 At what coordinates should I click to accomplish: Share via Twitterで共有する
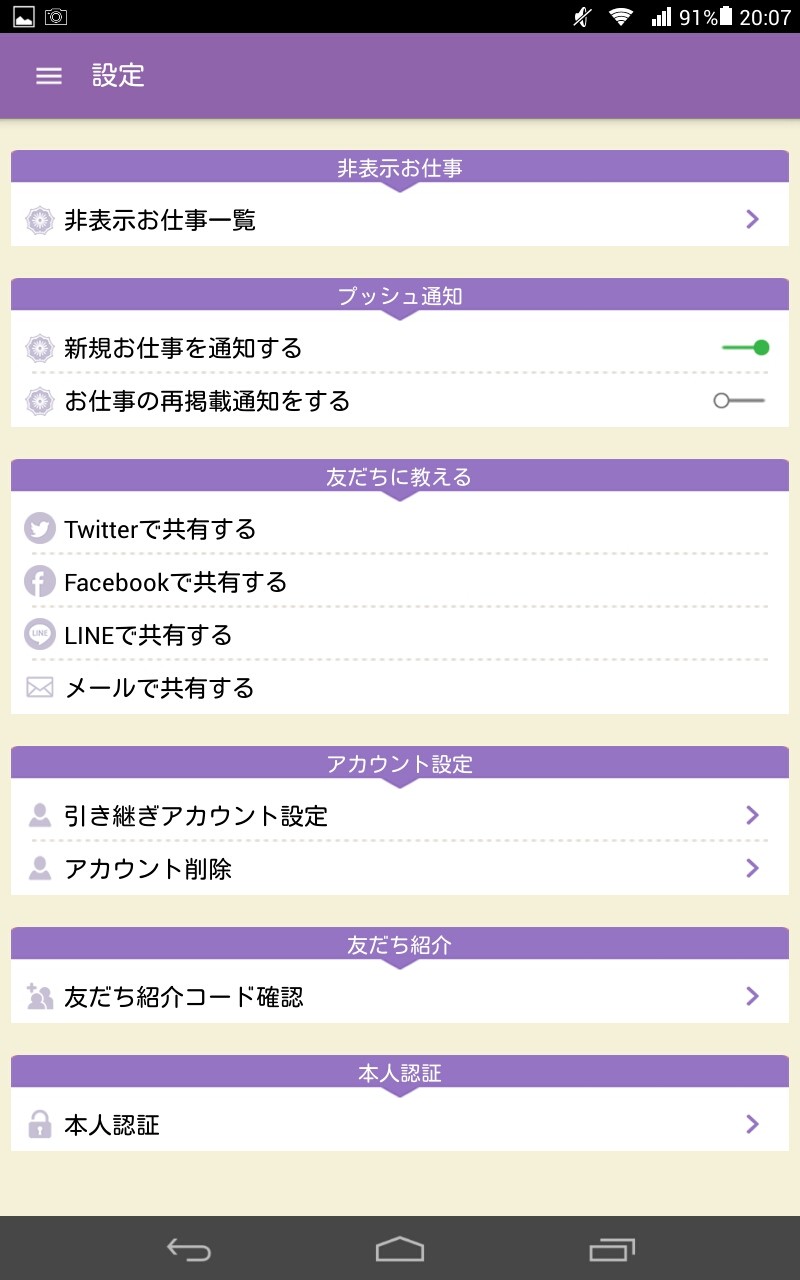click(400, 529)
